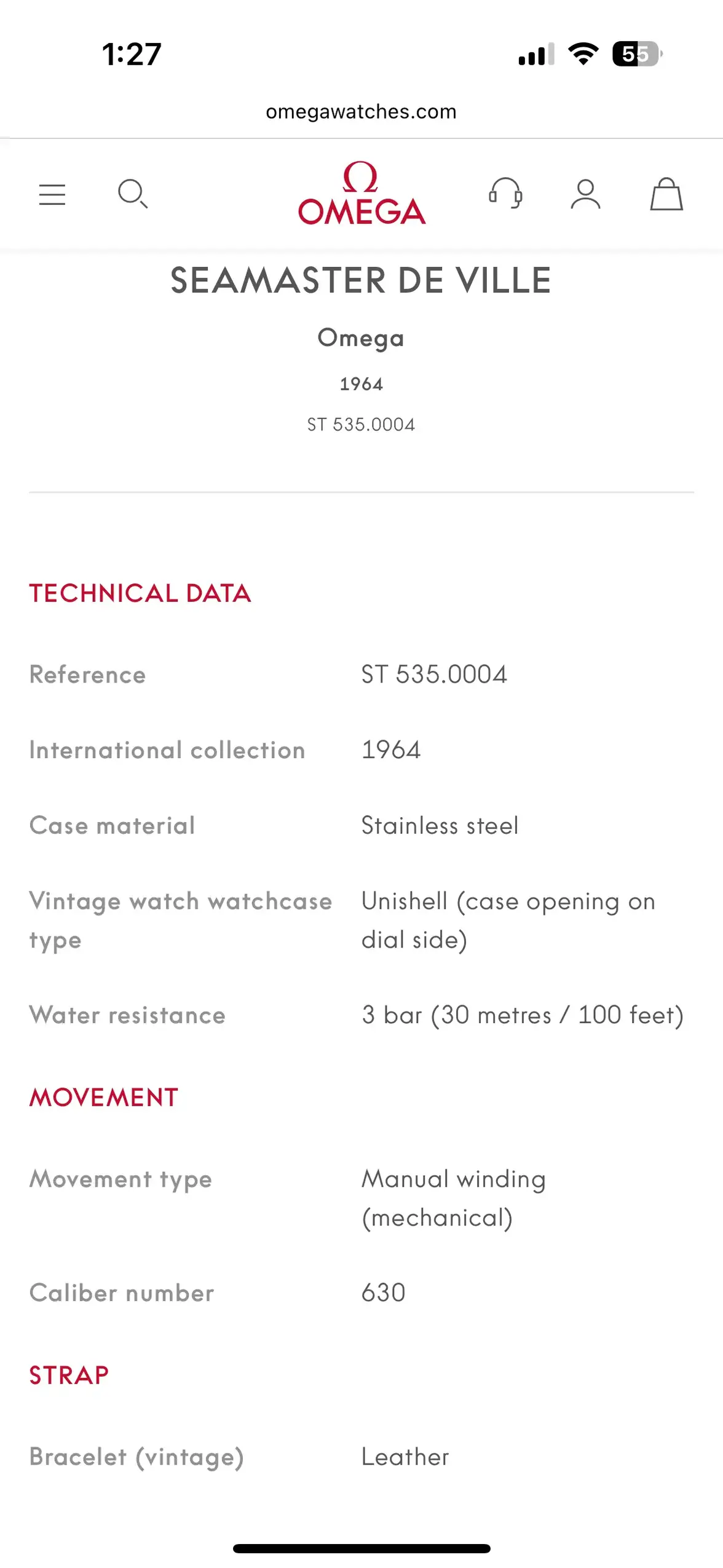The height and width of the screenshot is (1568, 723).
Task: Go to Omega homepage via logo
Action: (x=361, y=194)
